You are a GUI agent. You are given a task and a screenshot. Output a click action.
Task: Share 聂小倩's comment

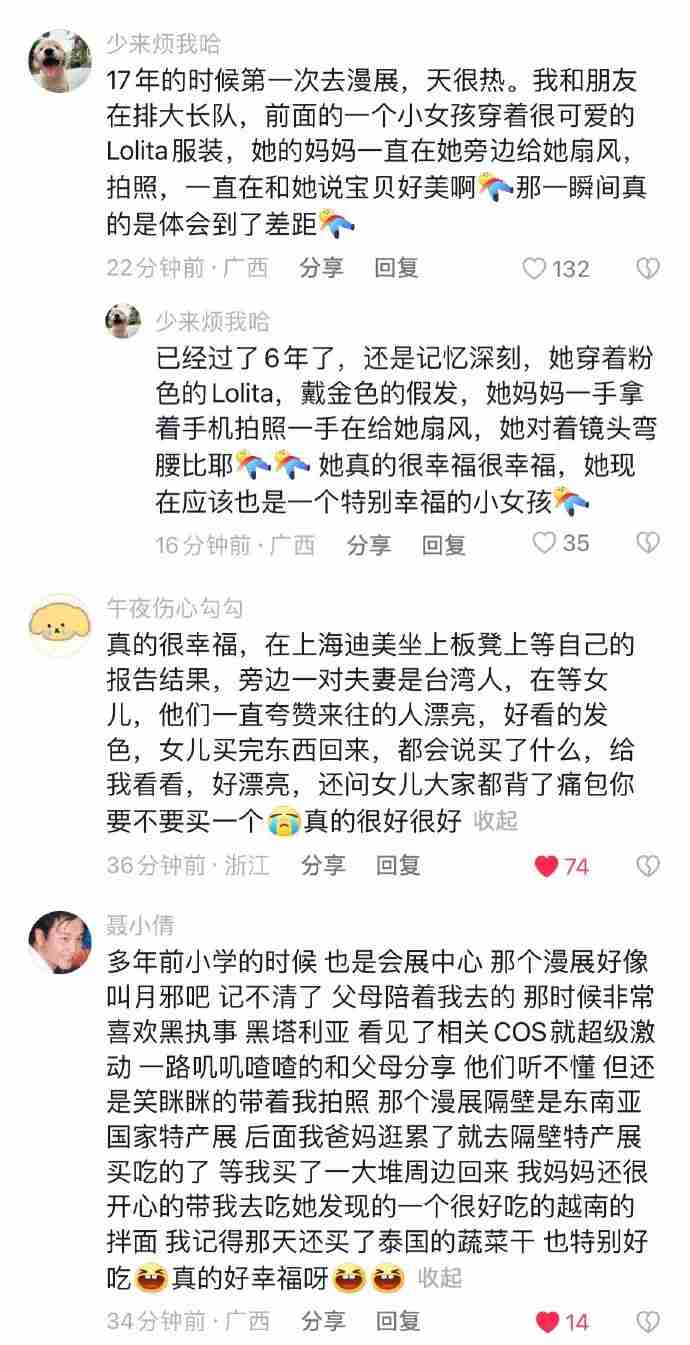pos(321,1321)
